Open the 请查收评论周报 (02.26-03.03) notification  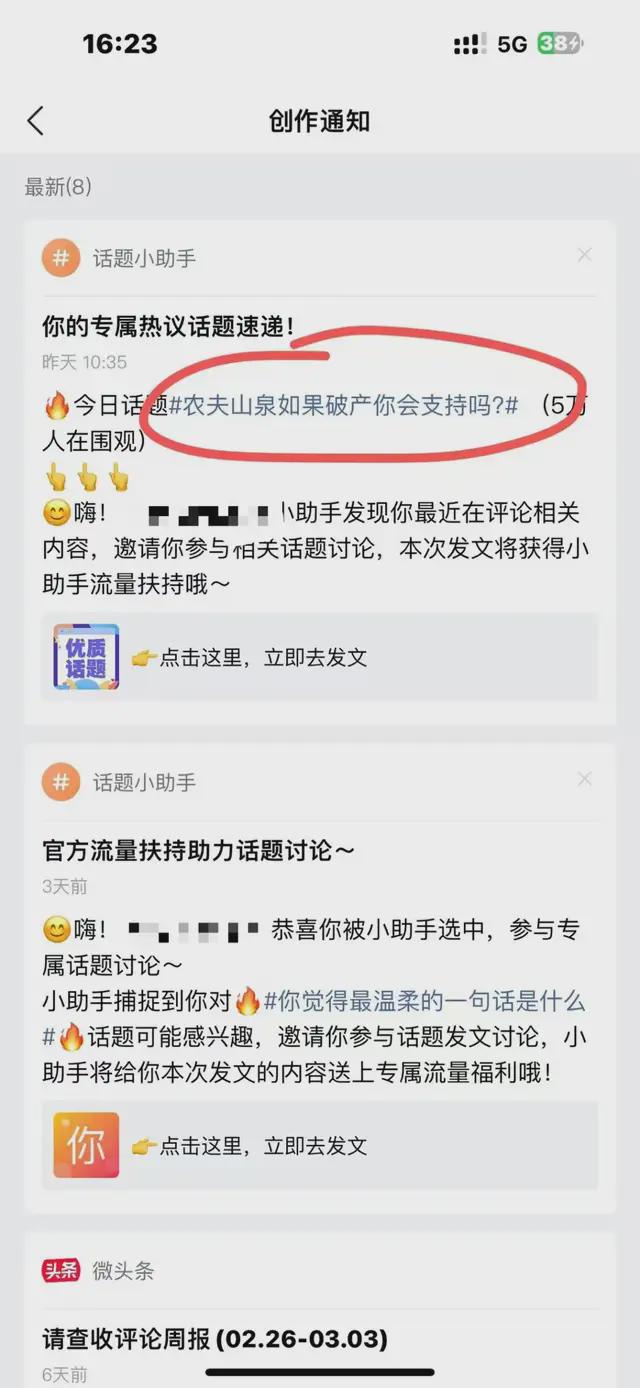214,1339
